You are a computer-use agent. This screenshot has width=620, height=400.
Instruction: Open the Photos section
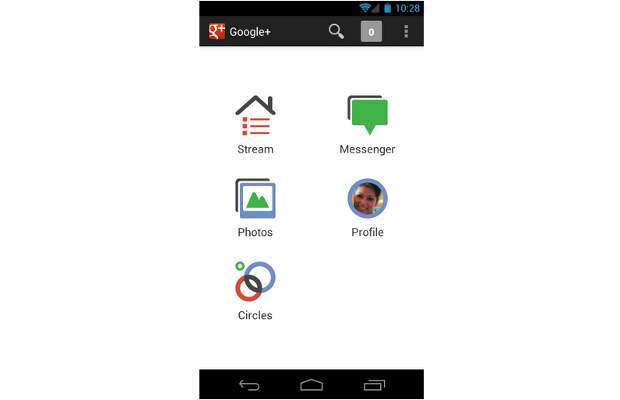click(x=255, y=208)
